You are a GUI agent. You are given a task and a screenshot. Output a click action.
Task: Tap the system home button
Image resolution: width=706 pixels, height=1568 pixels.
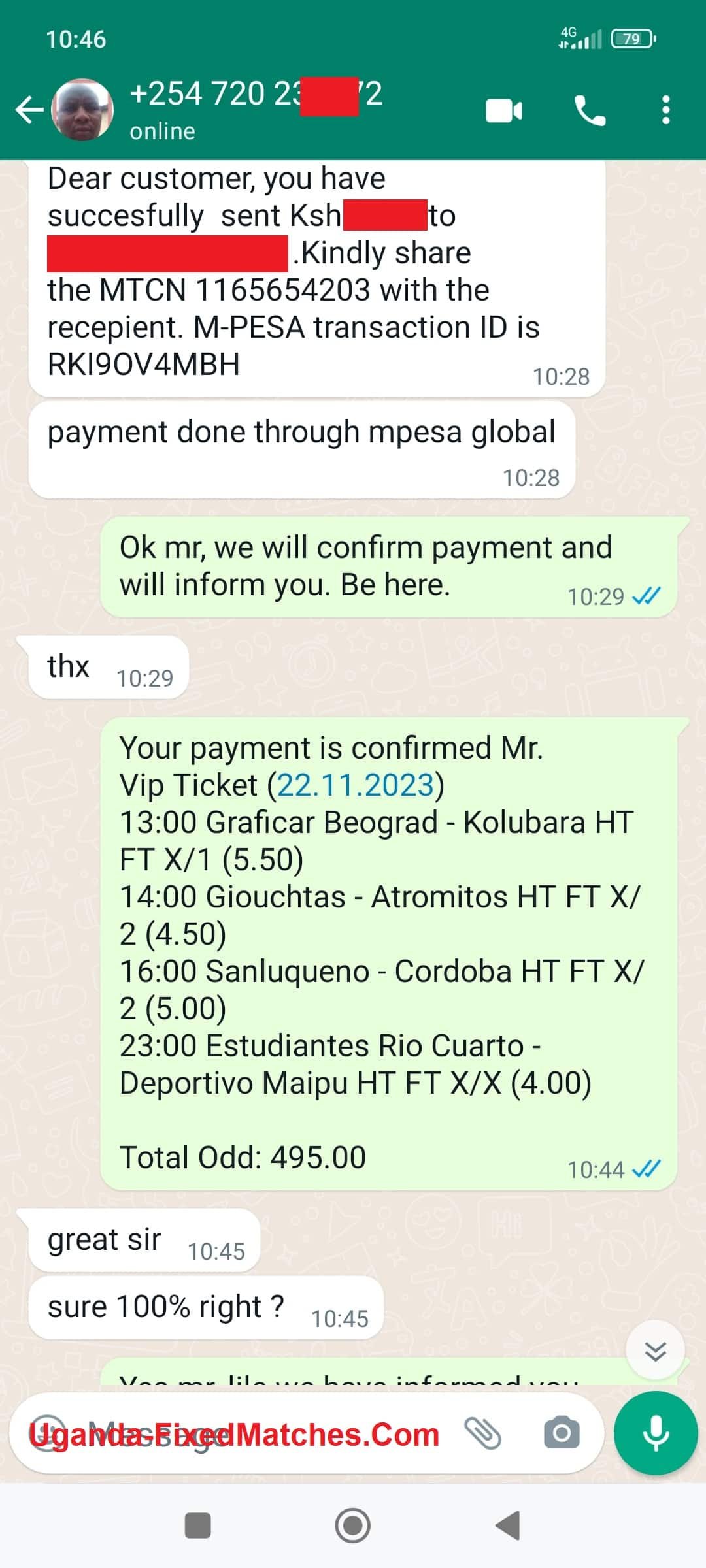(x=353, y=1526)
